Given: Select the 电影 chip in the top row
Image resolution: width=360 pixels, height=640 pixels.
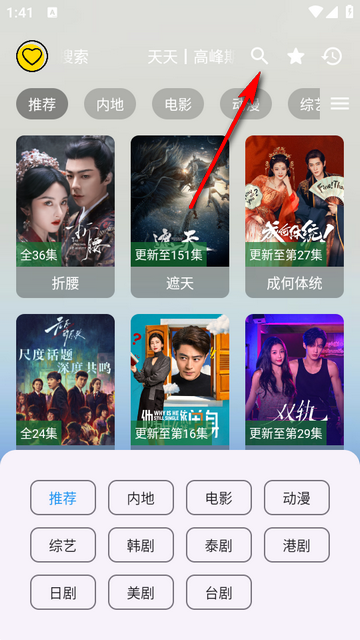Looking at the screenshot, I should pyautogui.click(x=178, y=104).
